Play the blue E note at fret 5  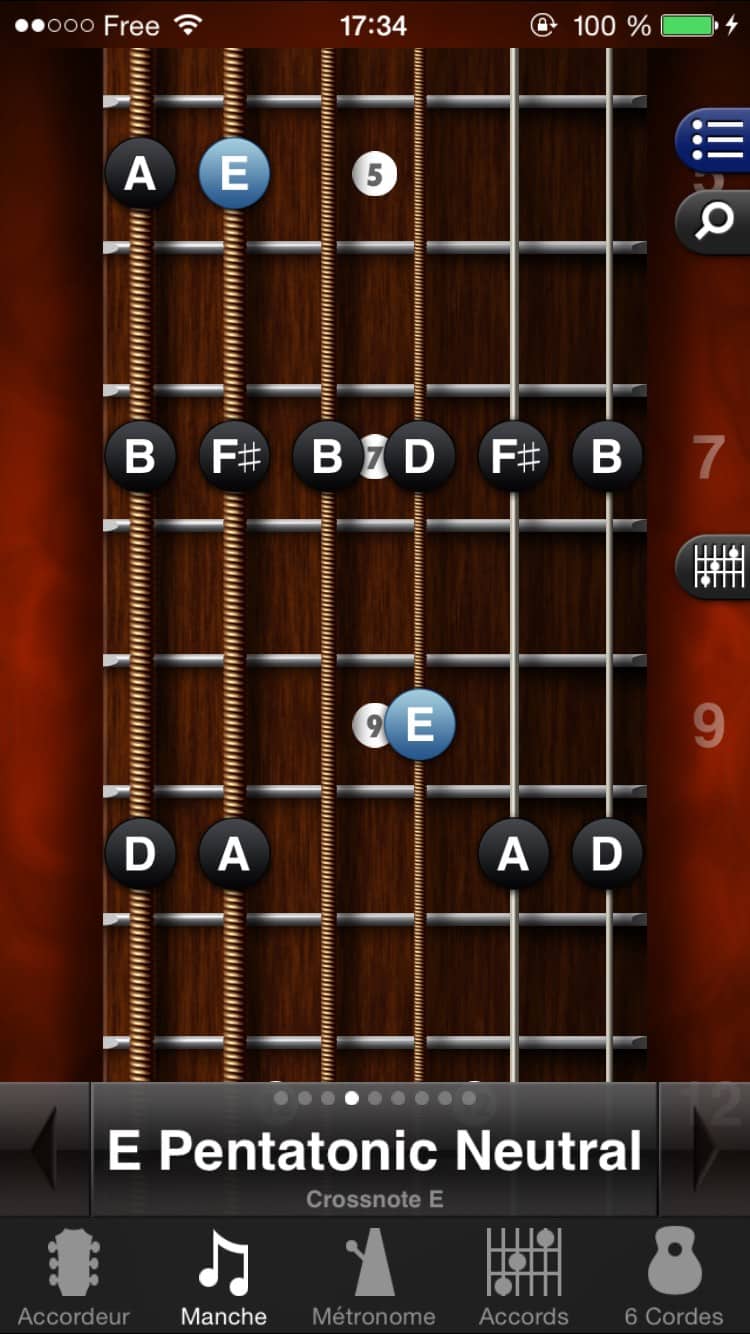234,174
